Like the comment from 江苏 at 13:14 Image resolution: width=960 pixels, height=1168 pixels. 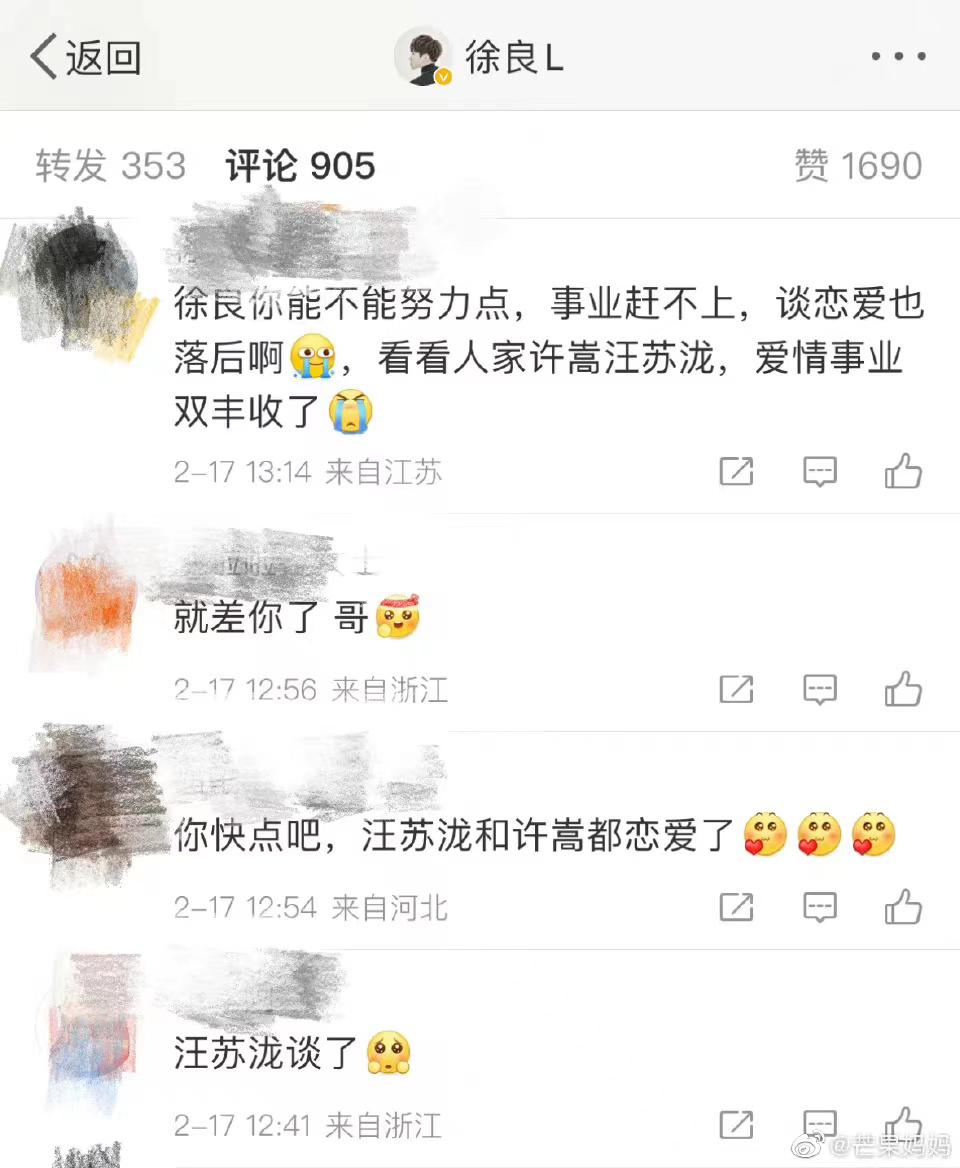point(902,471)
